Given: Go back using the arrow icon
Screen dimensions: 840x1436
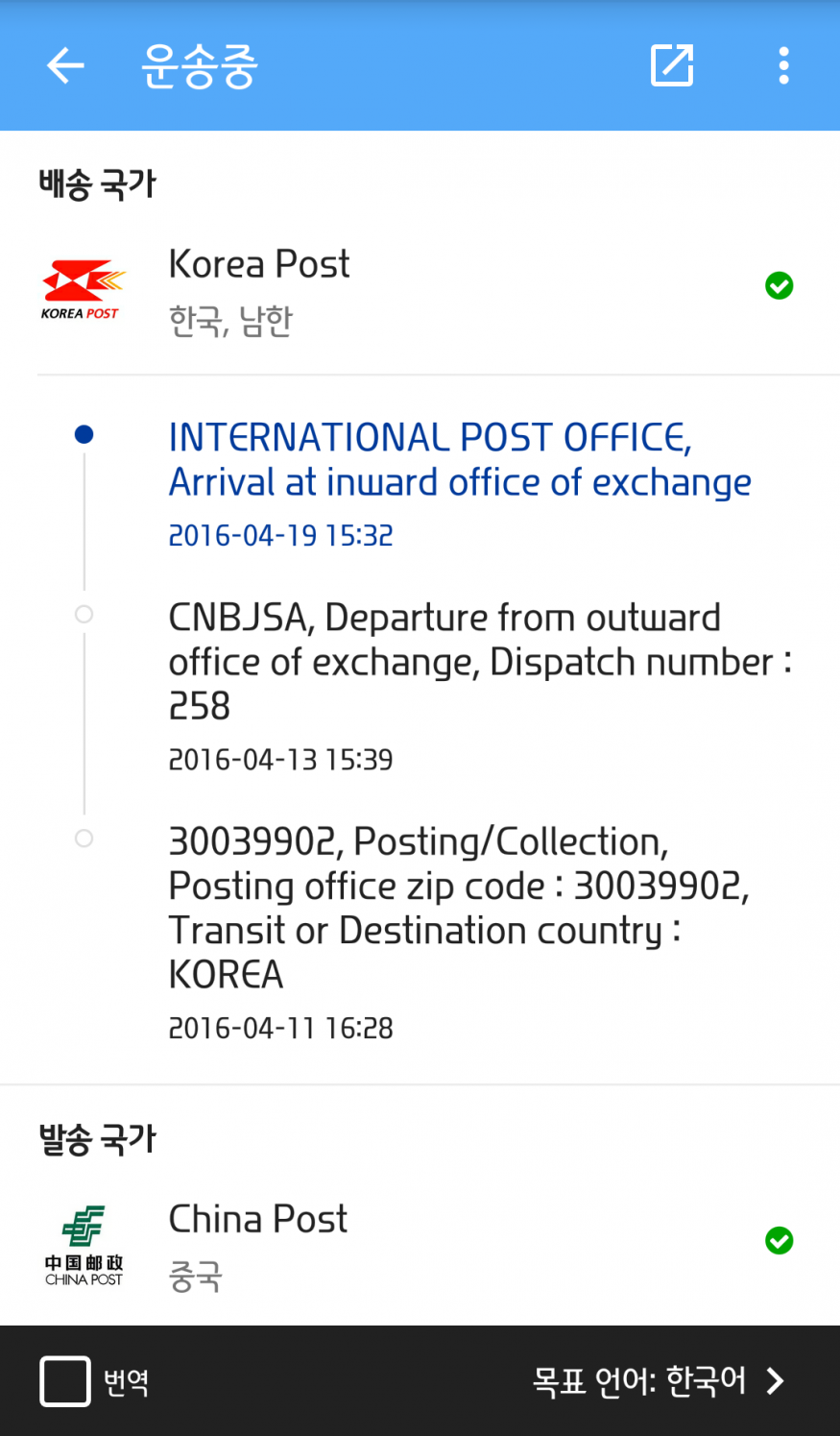Looking at the screenshot, I should (65, 66).
